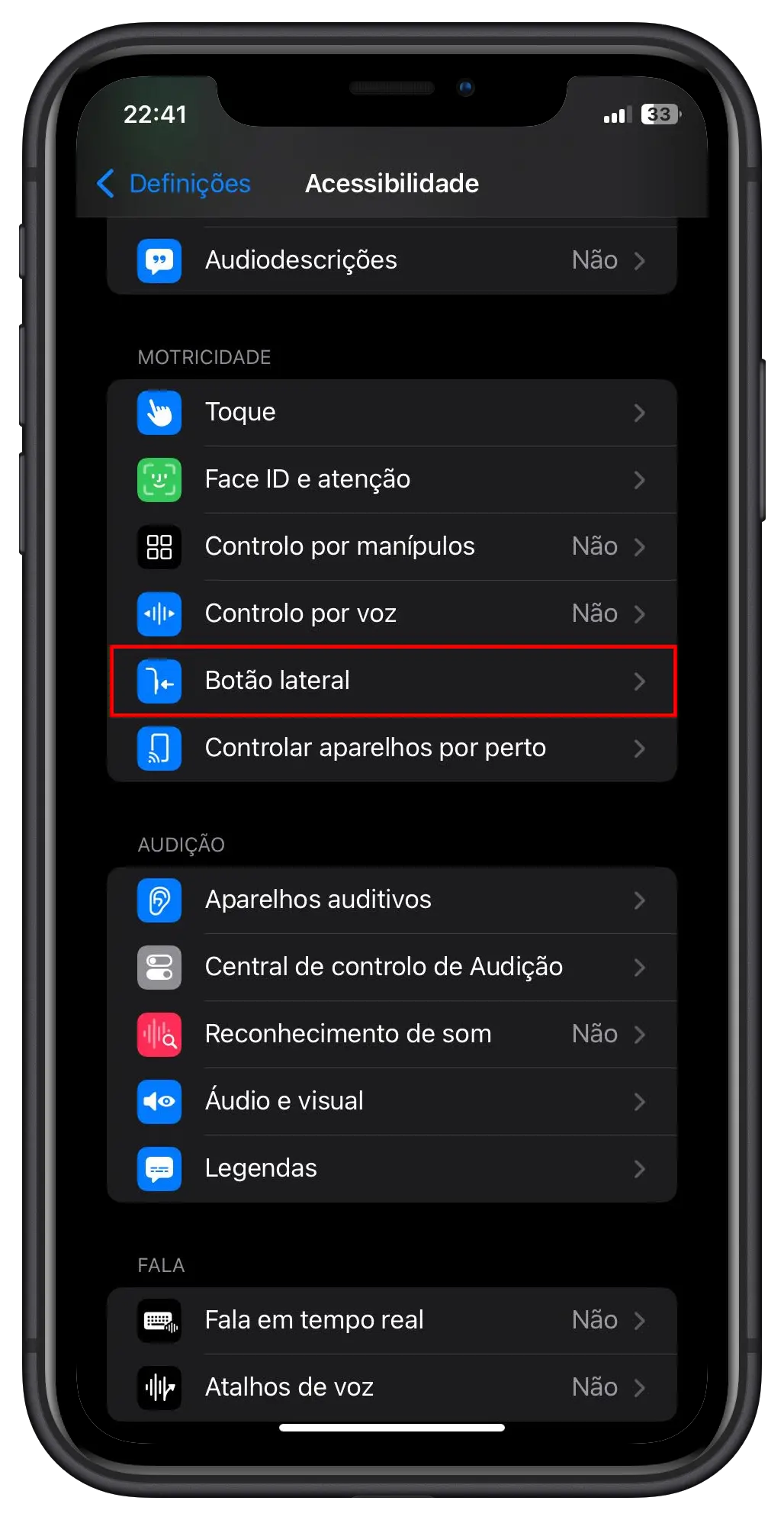Open Fala em tempo real
The width and height of the screenshot is (784, 1520).
click(392, 1320)
